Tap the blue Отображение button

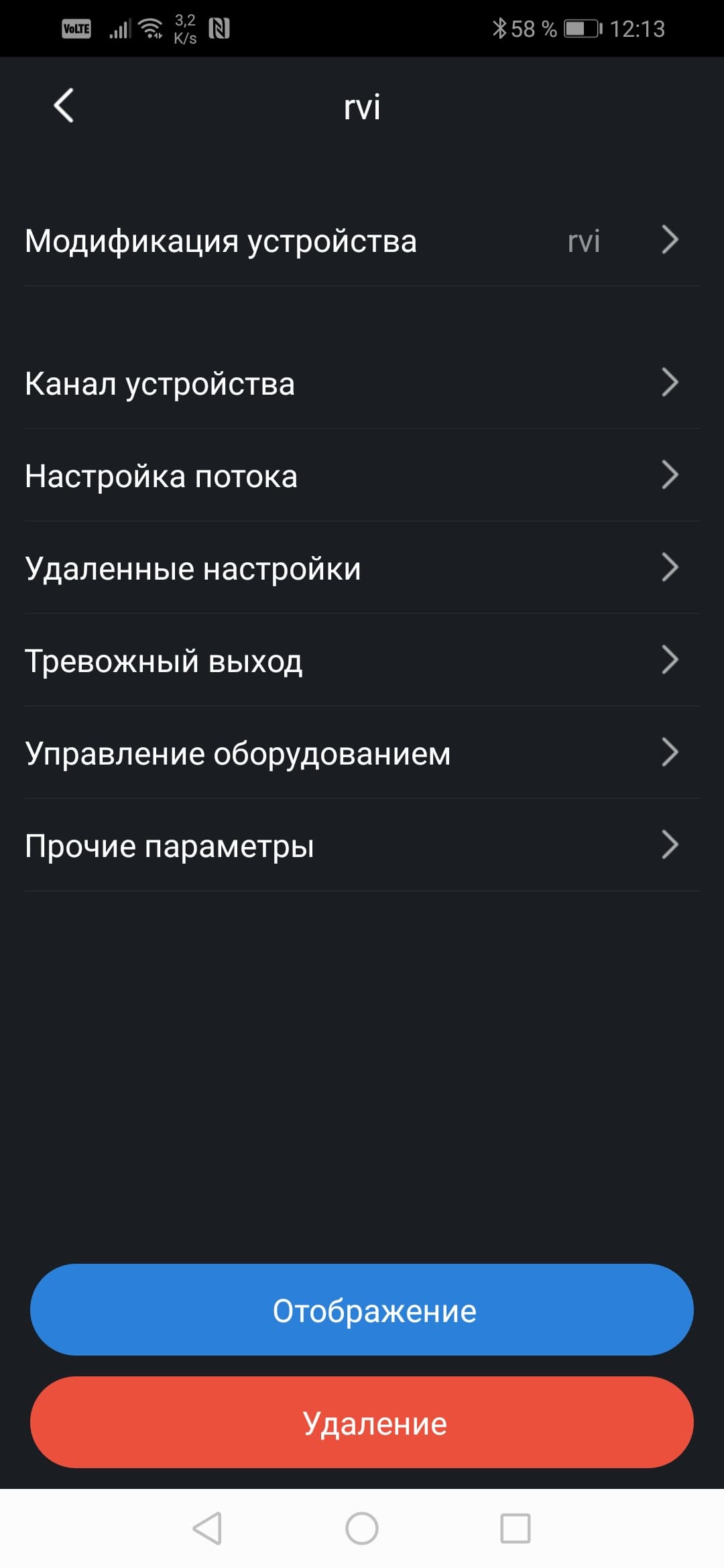point(362,1310)
